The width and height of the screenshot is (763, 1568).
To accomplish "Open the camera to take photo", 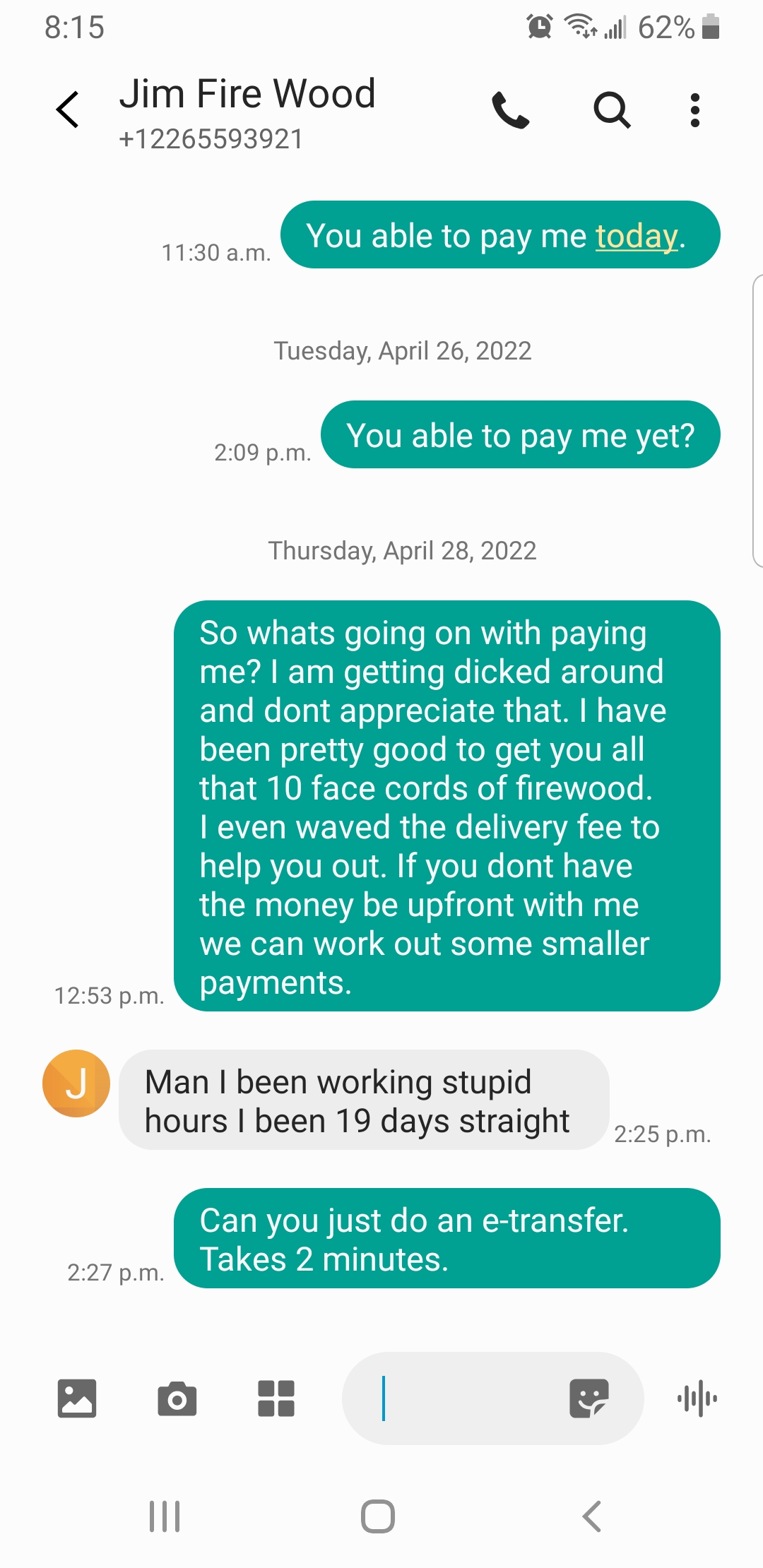I will point(177,1398).
